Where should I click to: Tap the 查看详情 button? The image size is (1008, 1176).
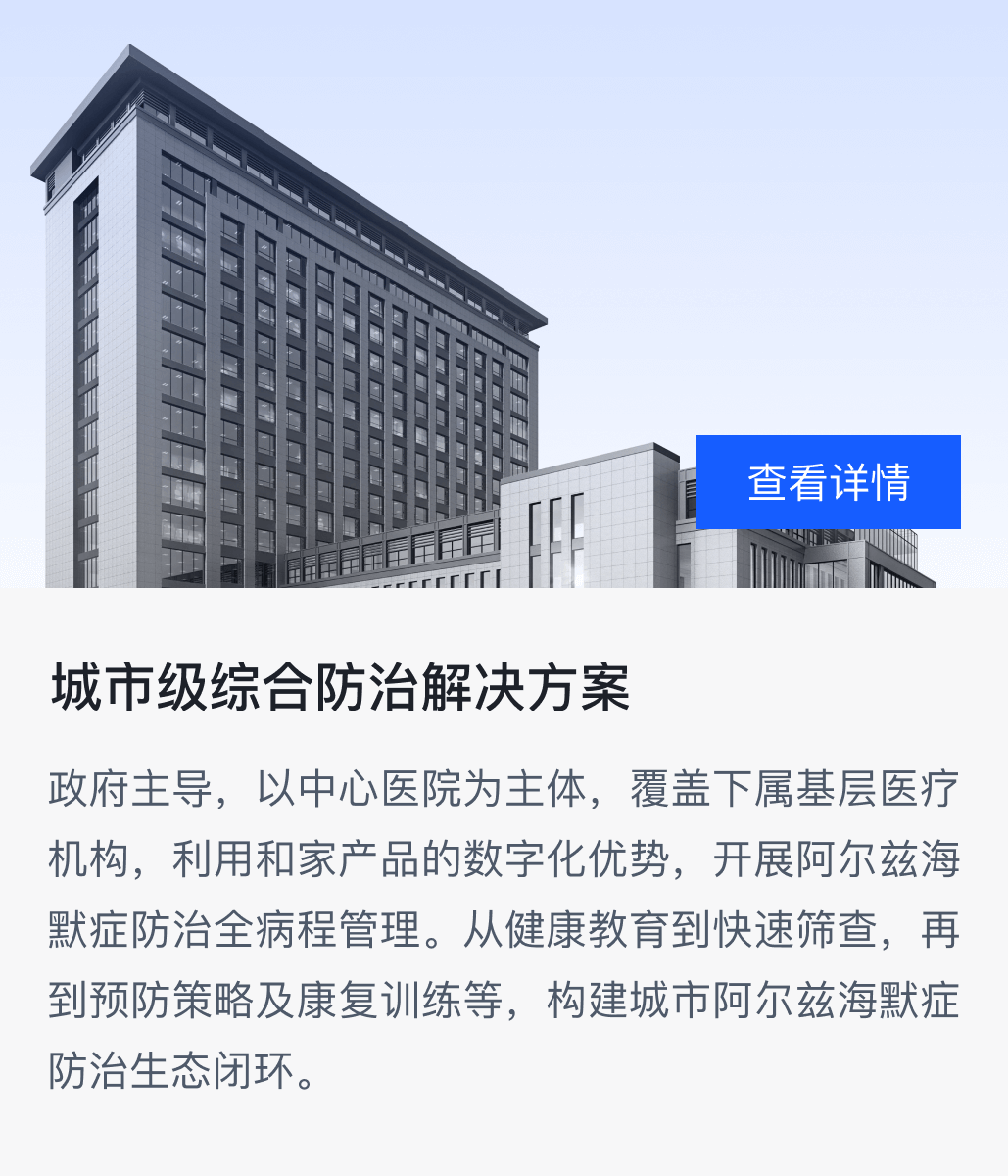[x=828, y=482]
